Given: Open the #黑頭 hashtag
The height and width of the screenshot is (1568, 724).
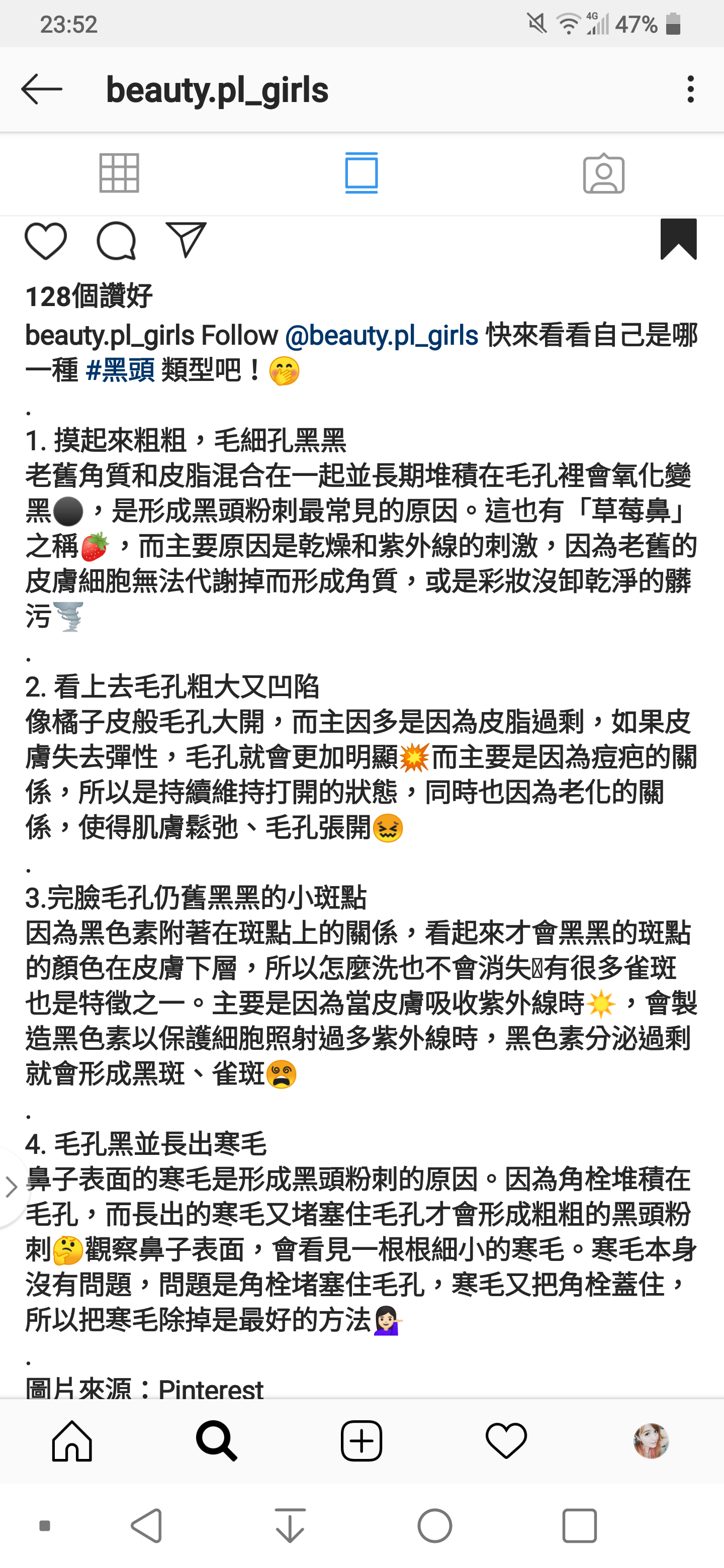Looking at the screenshot, I should click(x=121, y=370).
